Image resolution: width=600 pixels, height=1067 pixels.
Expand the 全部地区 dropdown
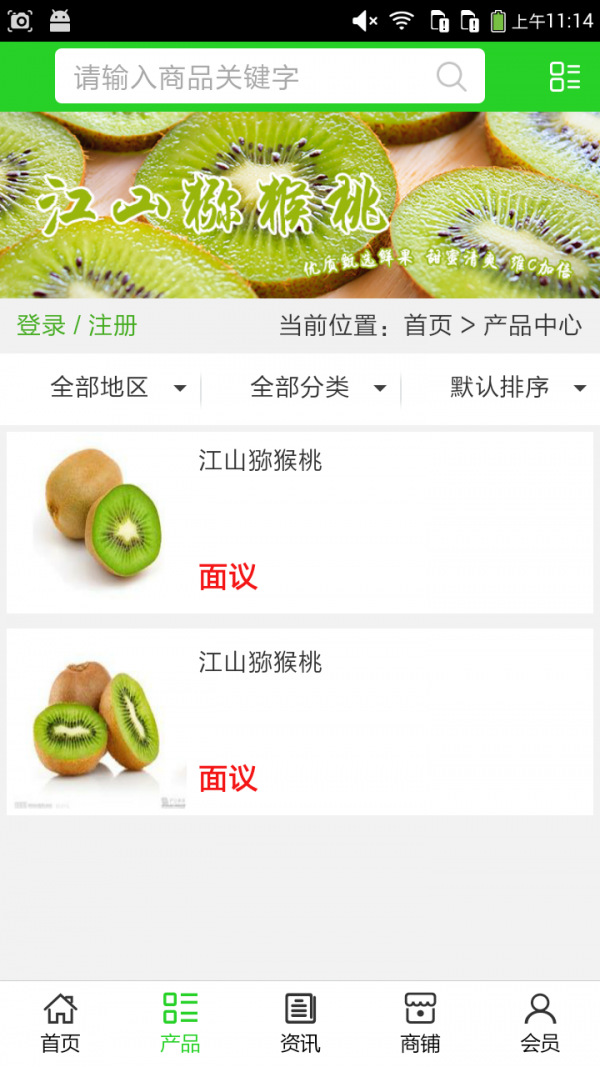click(x=117, y=388)
